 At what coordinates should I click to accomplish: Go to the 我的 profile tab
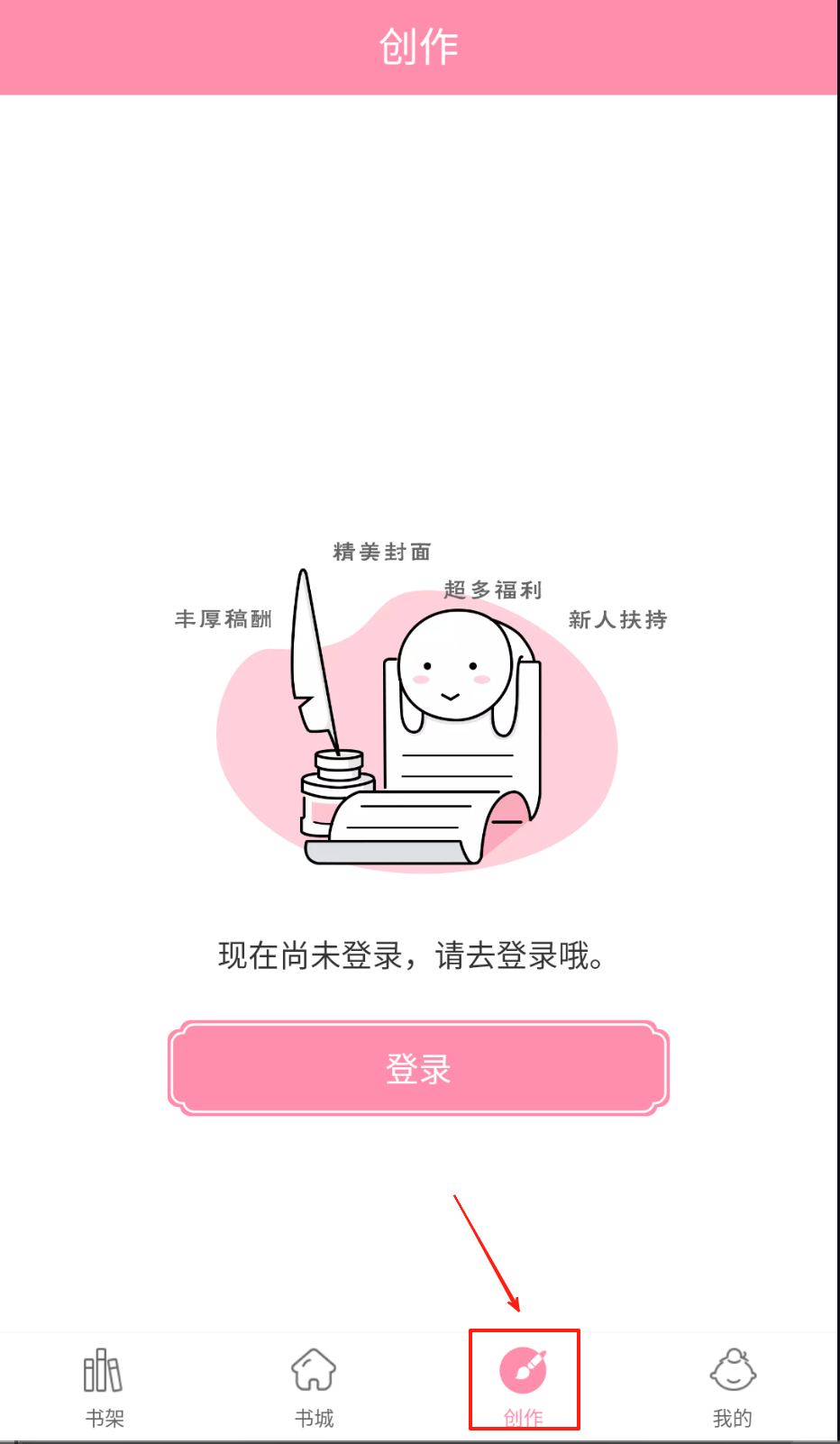click(x=733, y=1386)
